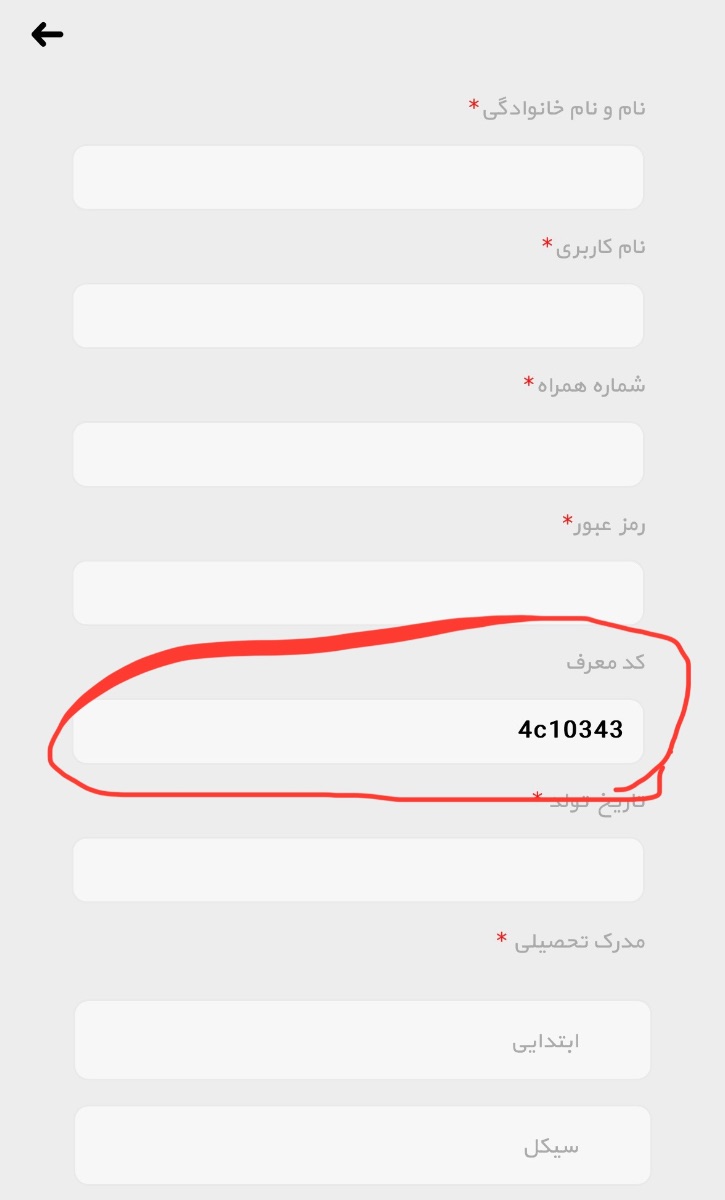Focus the username (نام کاربری) field

pos(357,315)
